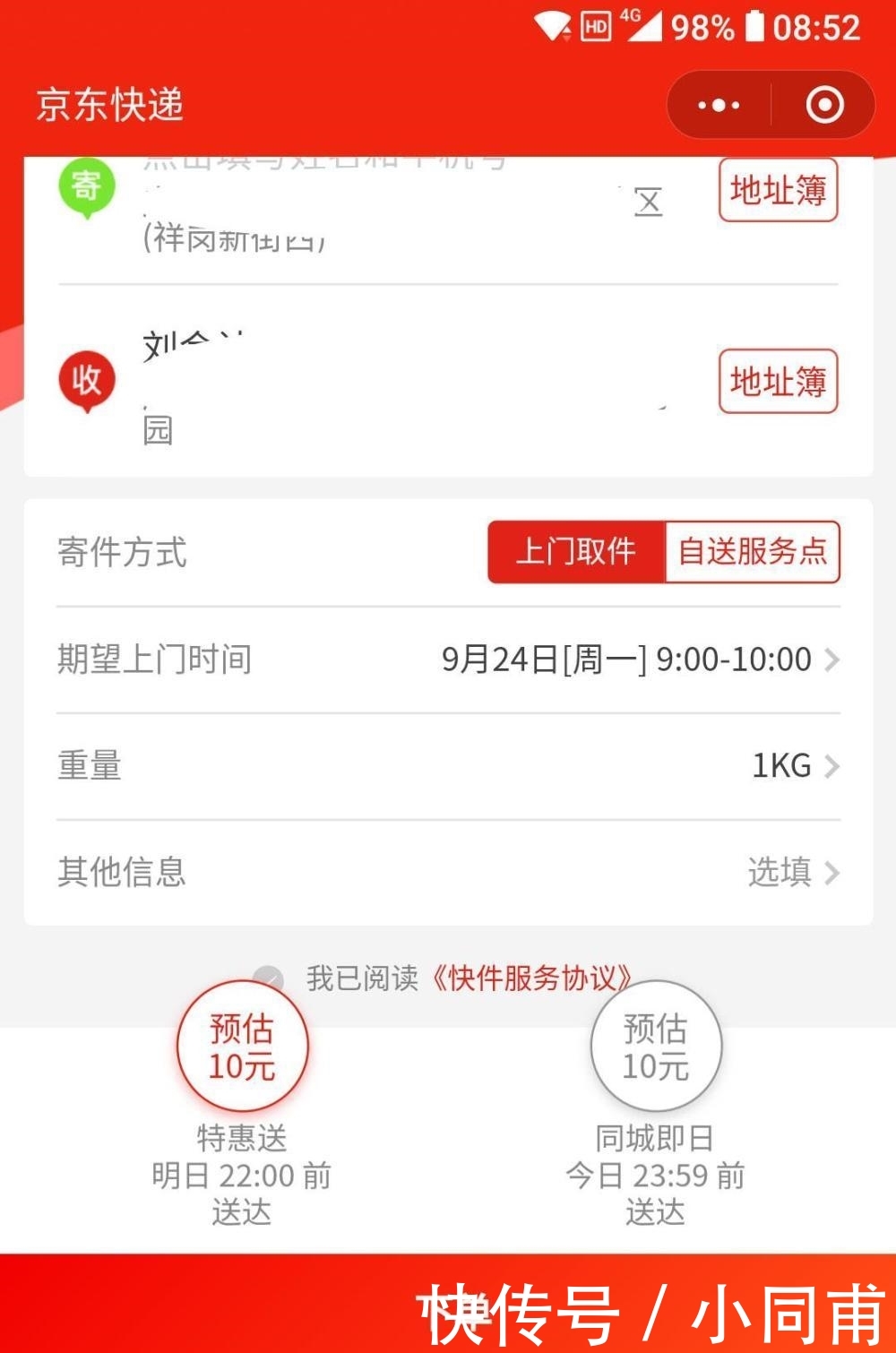This screenshot has height=1353, width=896.
Task: Click the green 寄 sender icon
Action: 85,188
